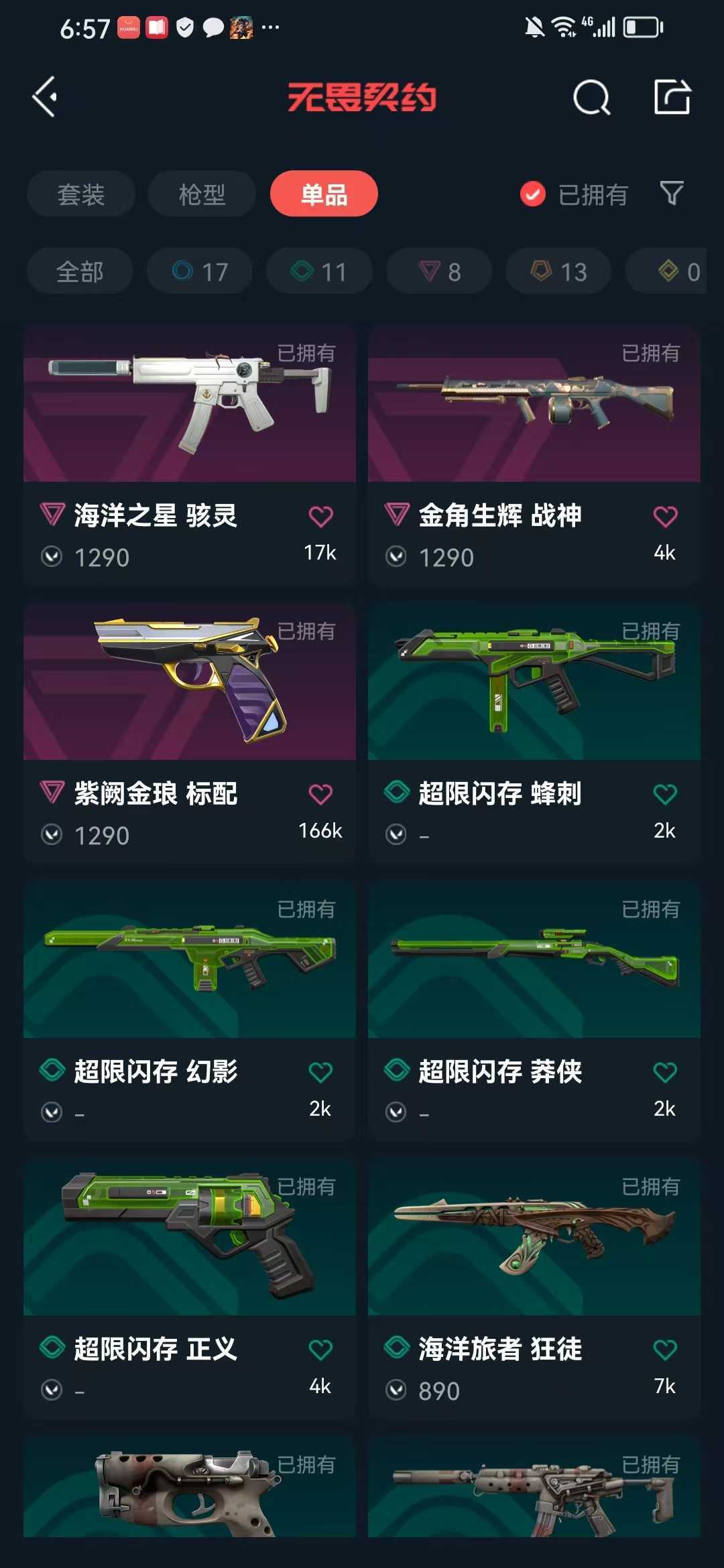Filter by the chip showing 8
This screenshot has height=1568, width=724.
(439, 271)
